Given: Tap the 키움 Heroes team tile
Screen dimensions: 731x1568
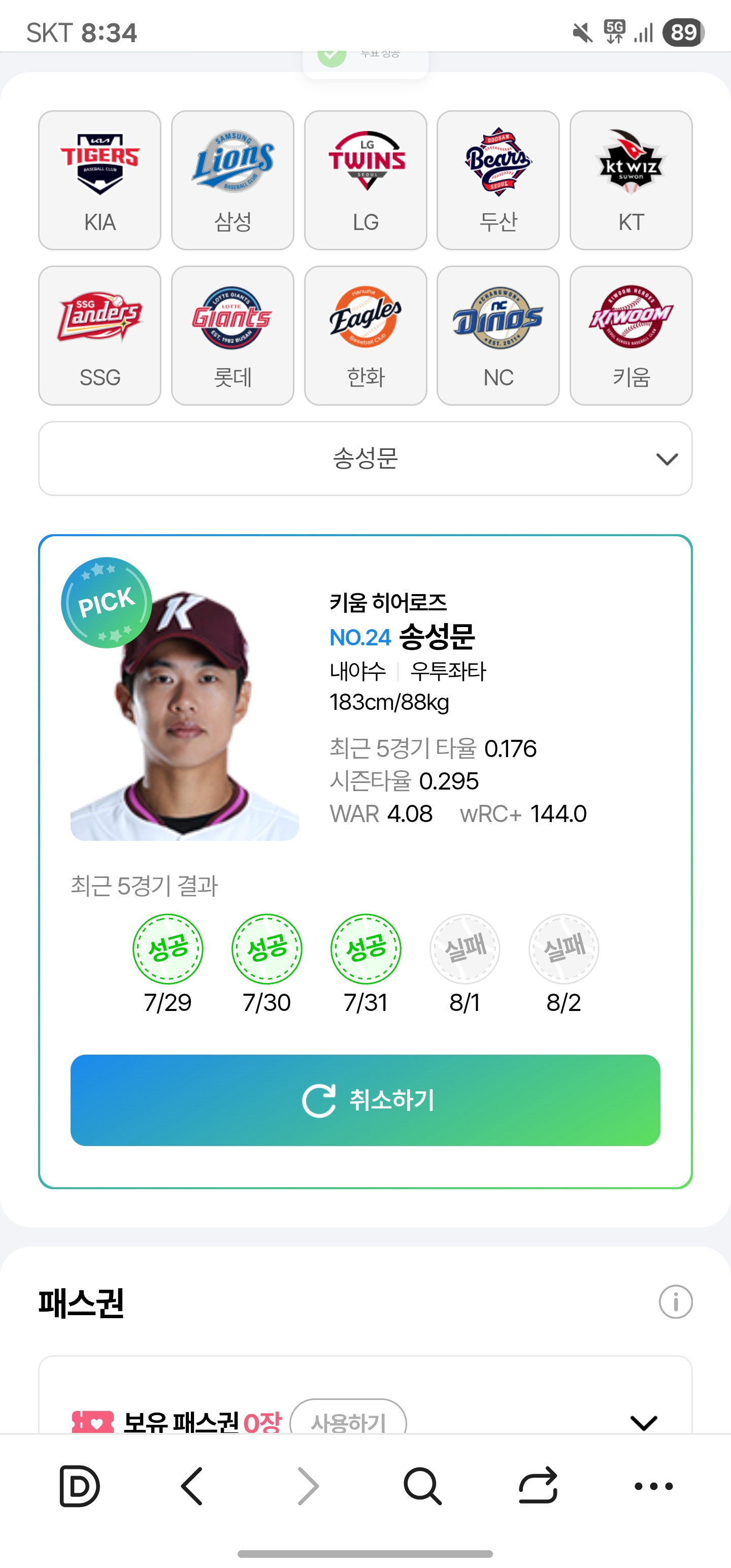Looking at the screenshot, I should [631, 336].
